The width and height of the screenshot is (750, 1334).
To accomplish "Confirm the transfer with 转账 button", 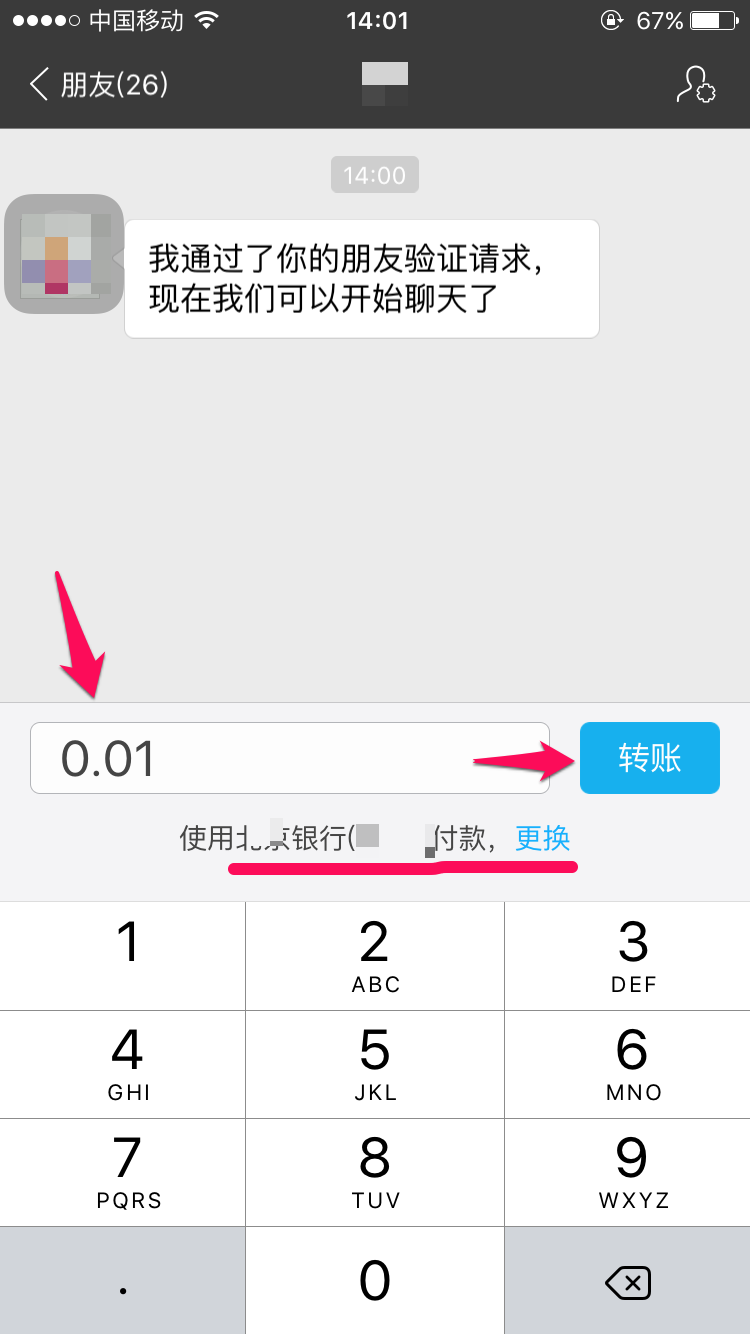I will coord(650,758).
